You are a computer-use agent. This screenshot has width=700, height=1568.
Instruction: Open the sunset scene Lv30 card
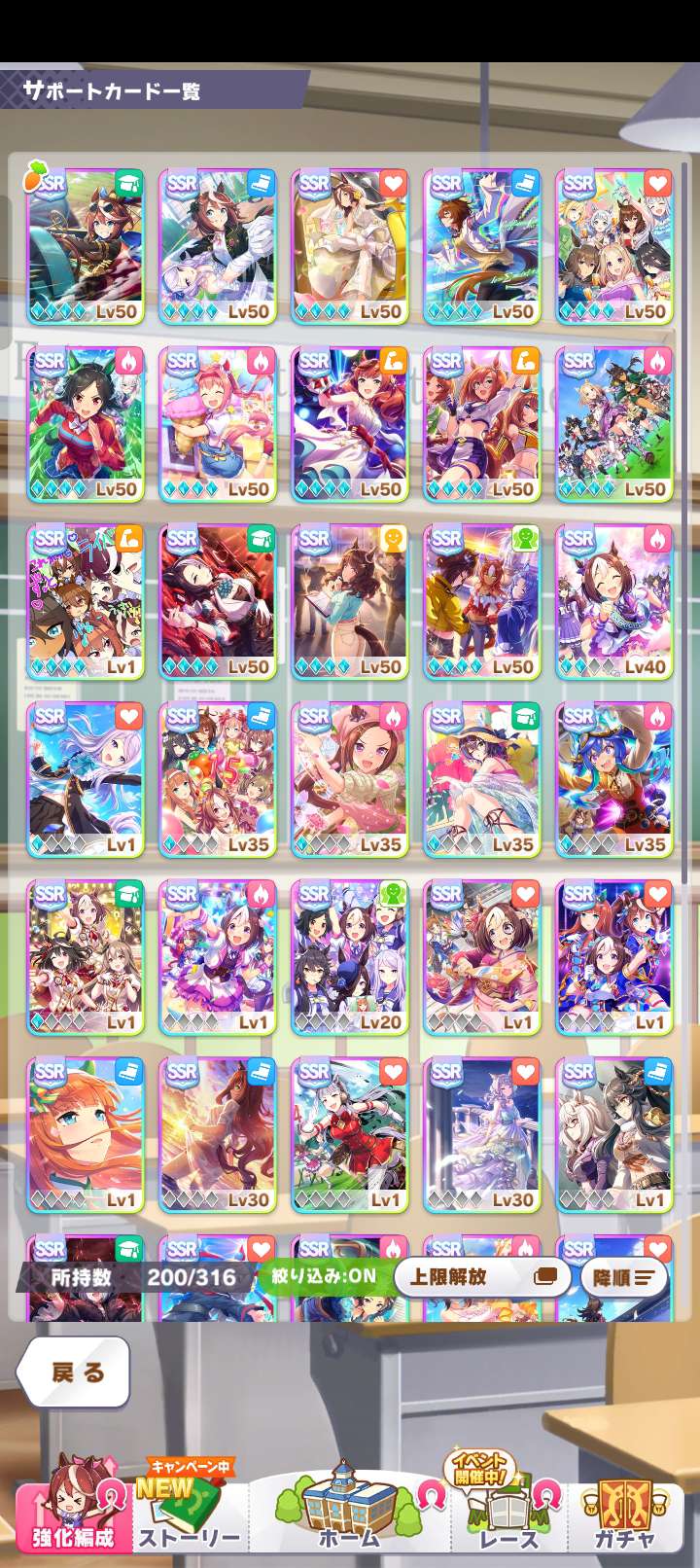click(218, 1134)
